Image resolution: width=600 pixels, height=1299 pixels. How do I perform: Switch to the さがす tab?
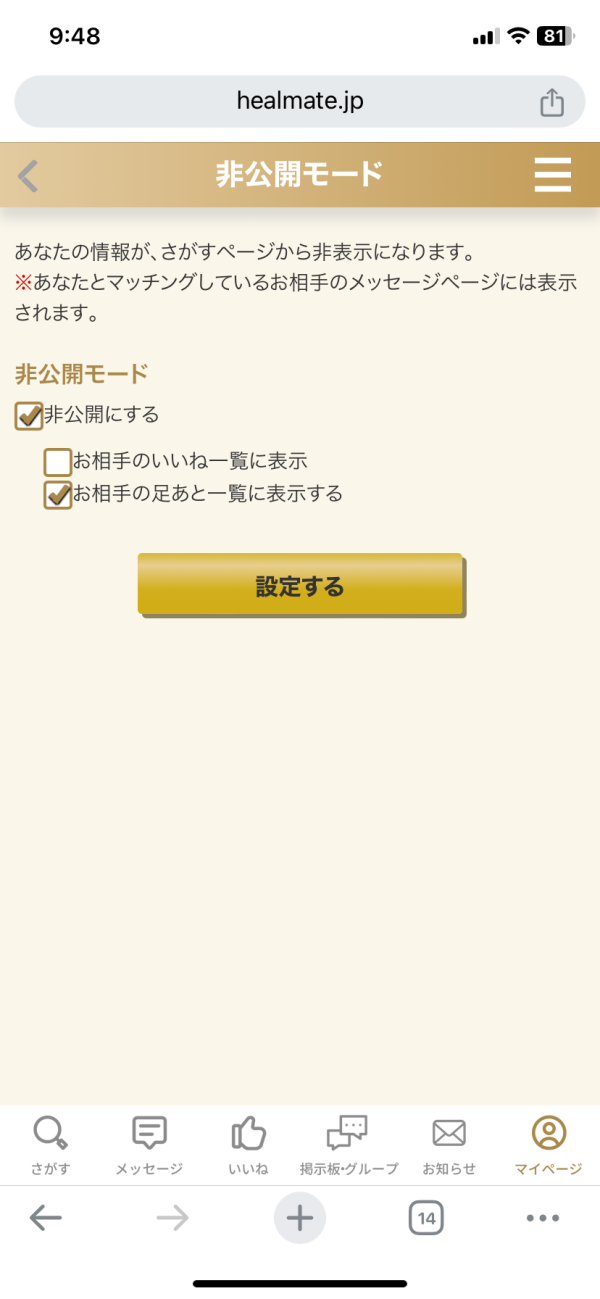click(x=49, y=1145)
